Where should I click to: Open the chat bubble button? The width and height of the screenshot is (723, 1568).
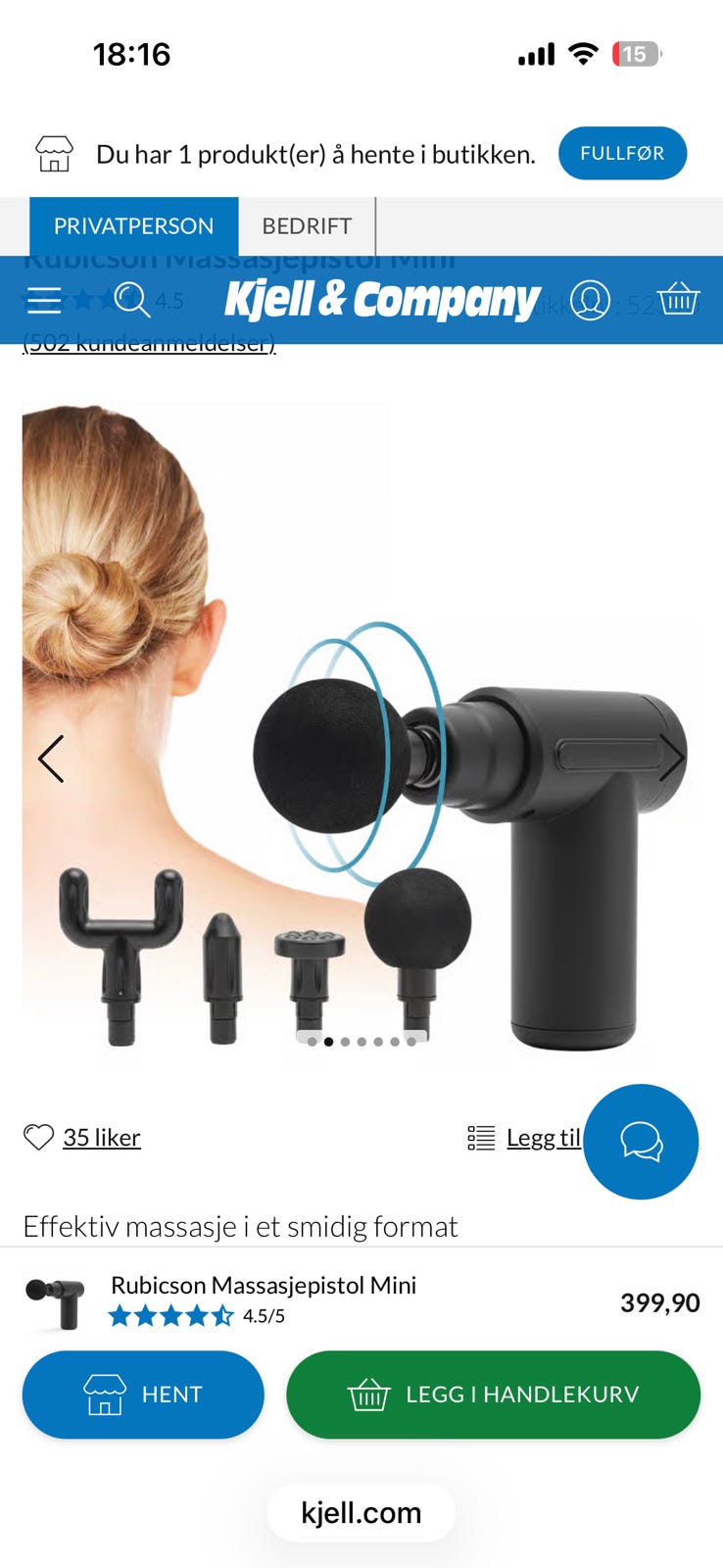tap(641, 1142)
